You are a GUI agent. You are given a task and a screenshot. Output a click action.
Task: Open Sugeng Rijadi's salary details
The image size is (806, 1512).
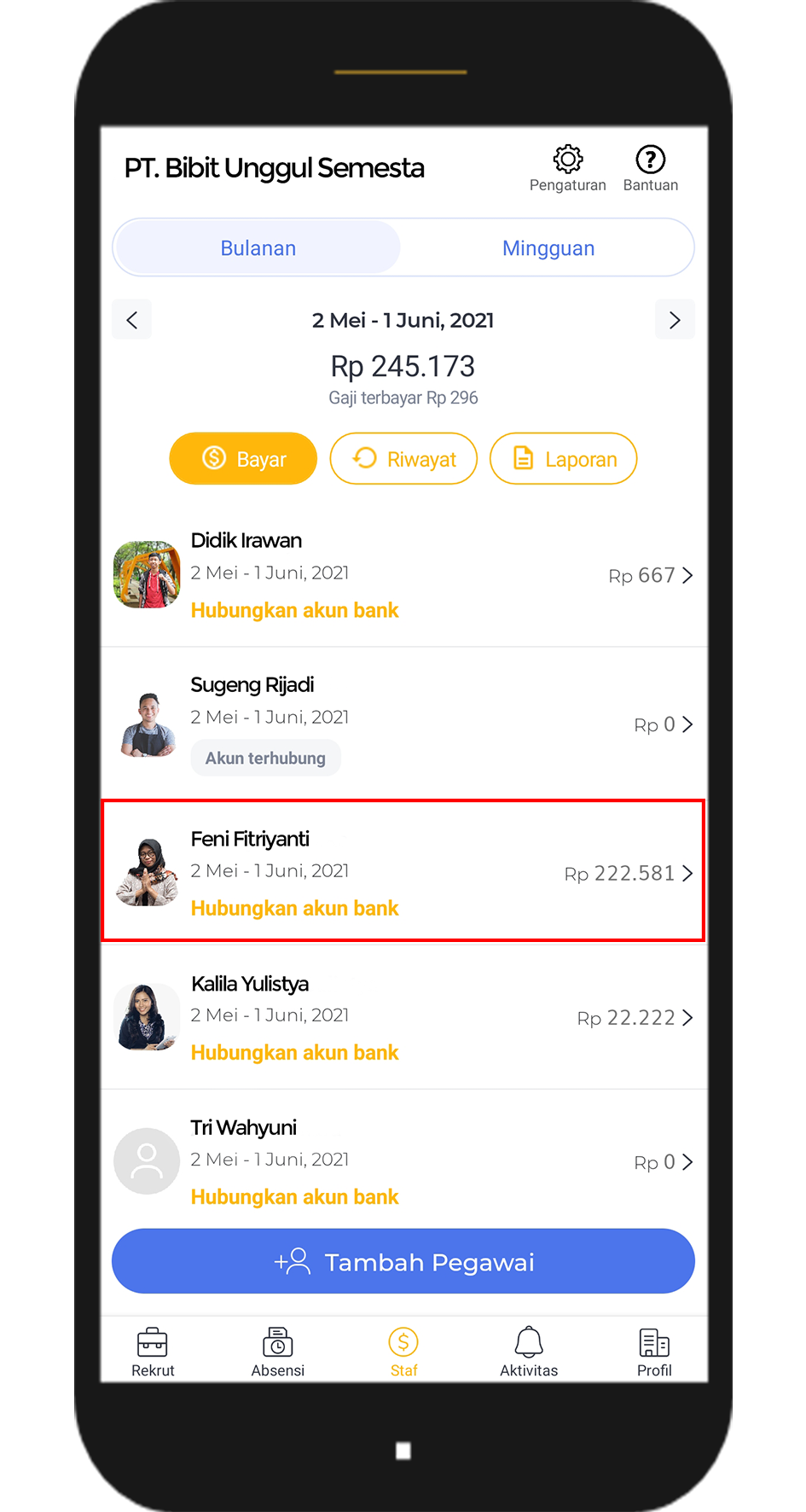(x=403, y=724)
